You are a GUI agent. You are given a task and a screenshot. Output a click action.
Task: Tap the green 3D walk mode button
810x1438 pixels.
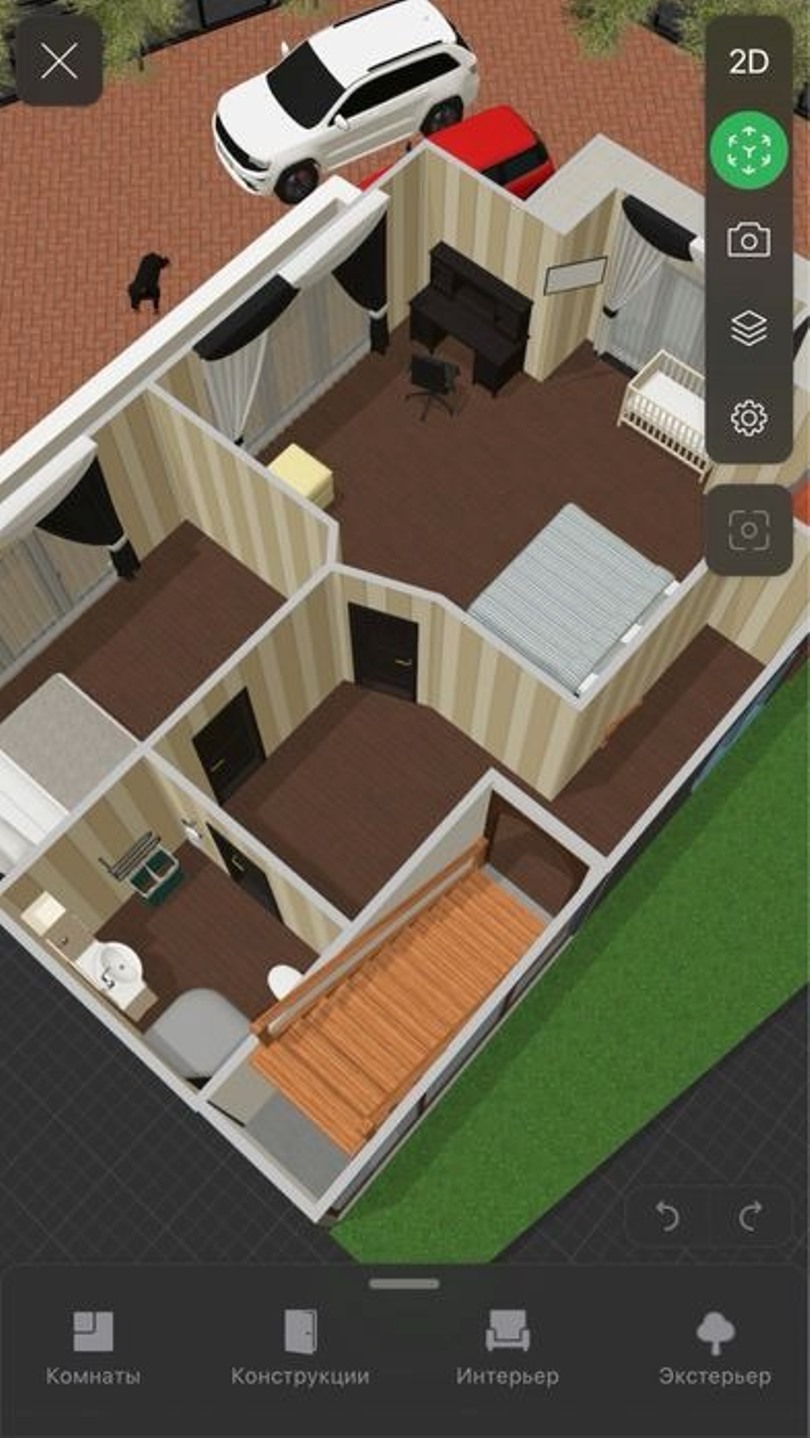click(748, 151)
